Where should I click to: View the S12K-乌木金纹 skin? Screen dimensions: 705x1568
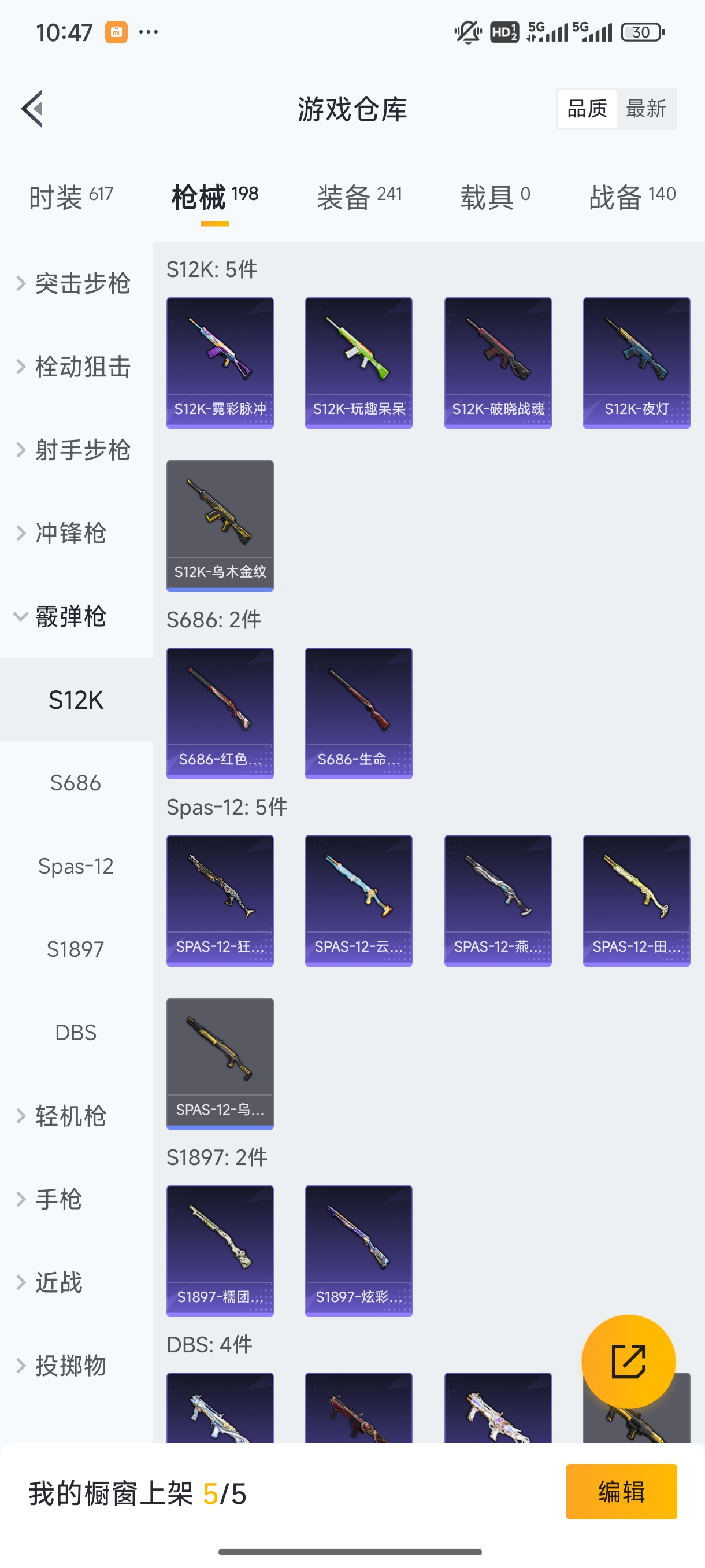(220, 526)
